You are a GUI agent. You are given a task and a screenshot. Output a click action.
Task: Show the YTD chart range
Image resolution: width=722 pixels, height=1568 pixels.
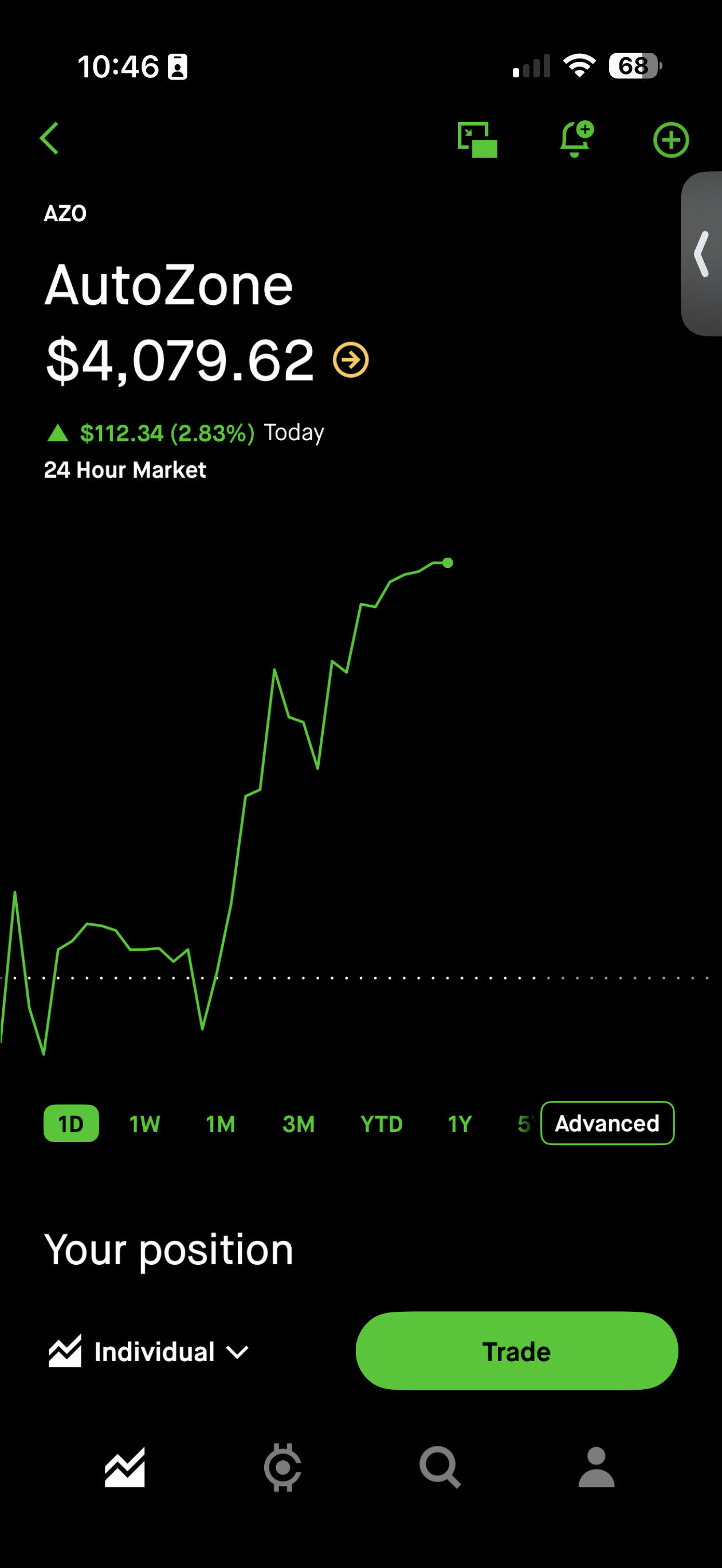click(x=381, y=1124)
